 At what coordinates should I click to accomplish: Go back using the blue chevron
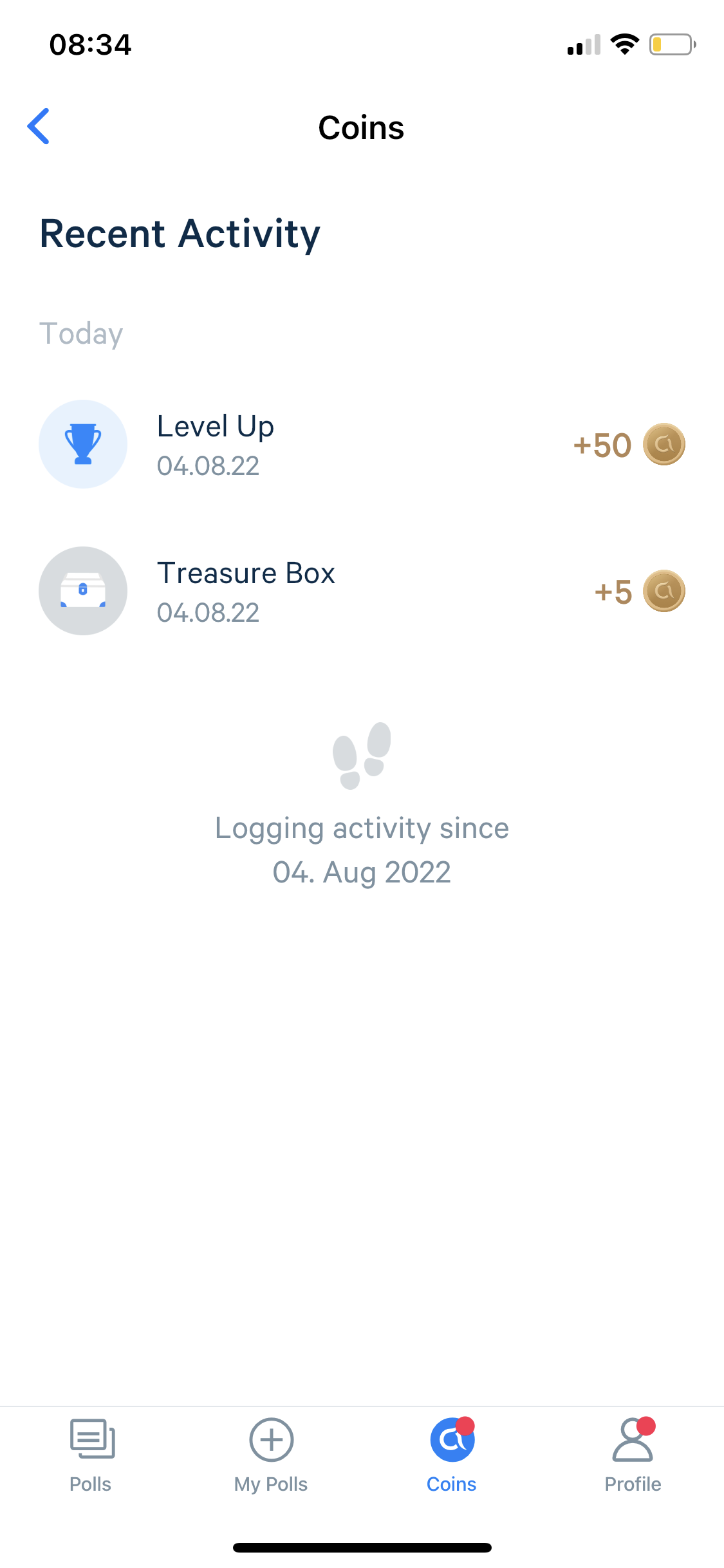39,127
